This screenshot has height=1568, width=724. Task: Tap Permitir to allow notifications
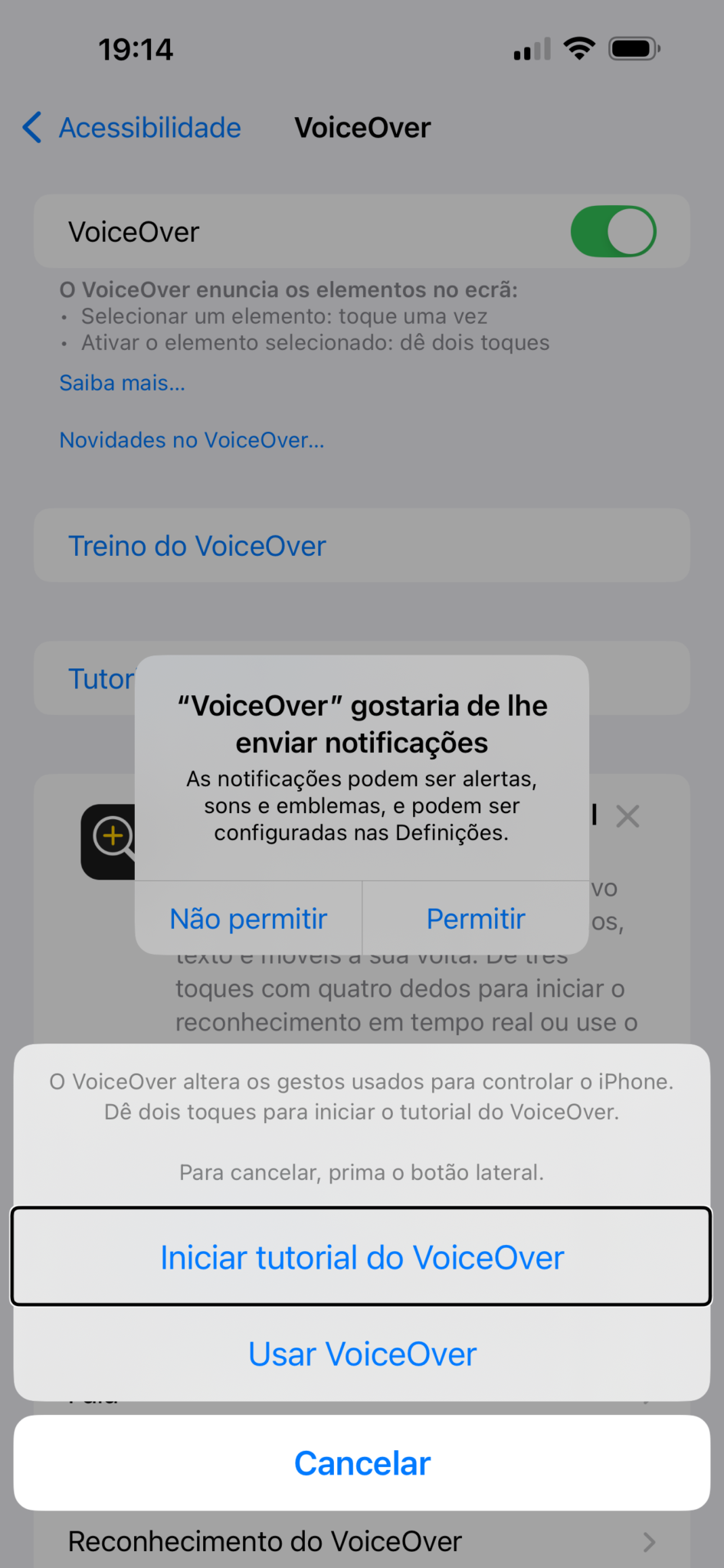click(475, 919)
